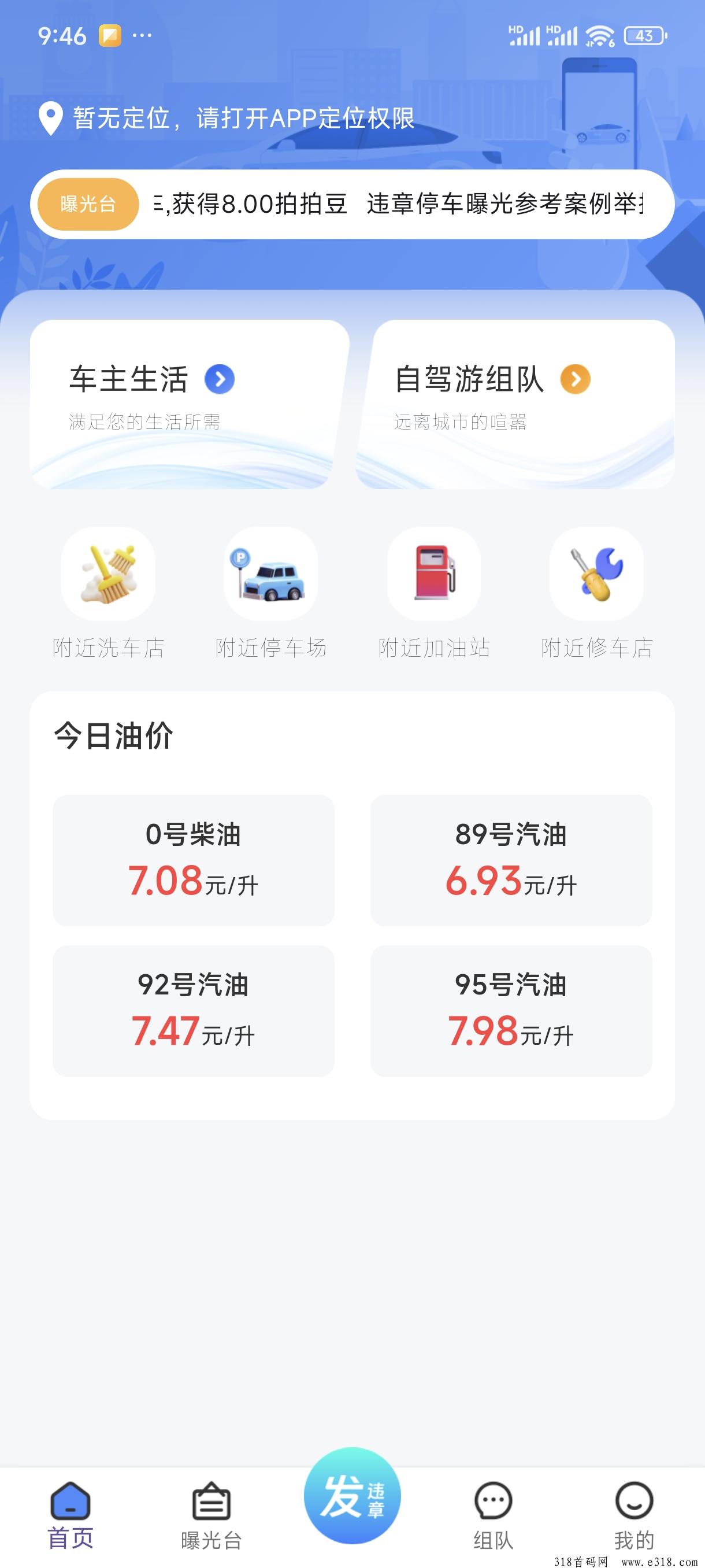Find 附近洗车店 nearby

coord(108,593)
